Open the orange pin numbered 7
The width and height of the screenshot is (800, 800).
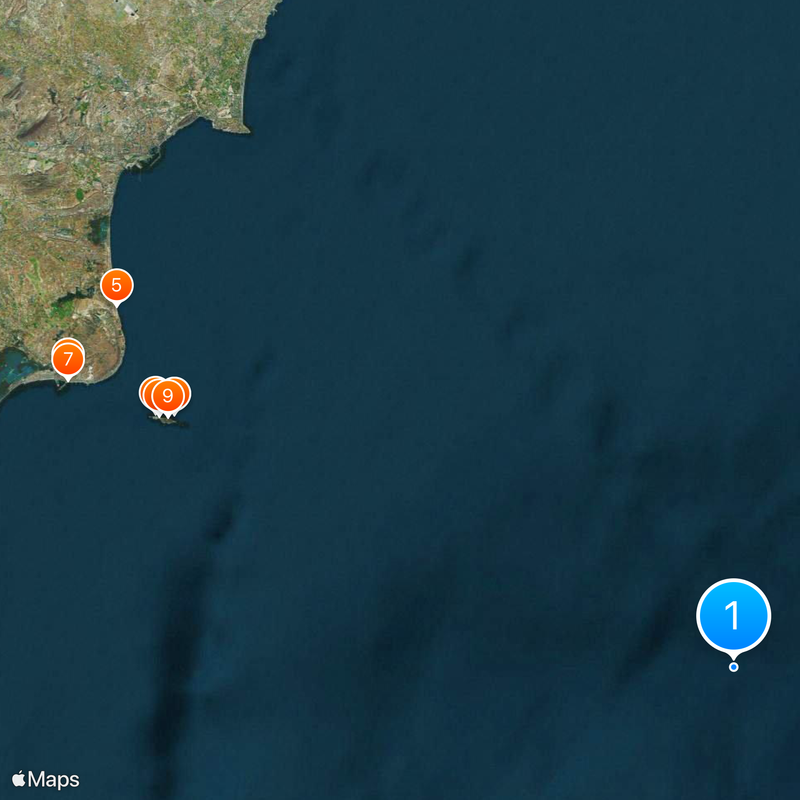(68, 358)
